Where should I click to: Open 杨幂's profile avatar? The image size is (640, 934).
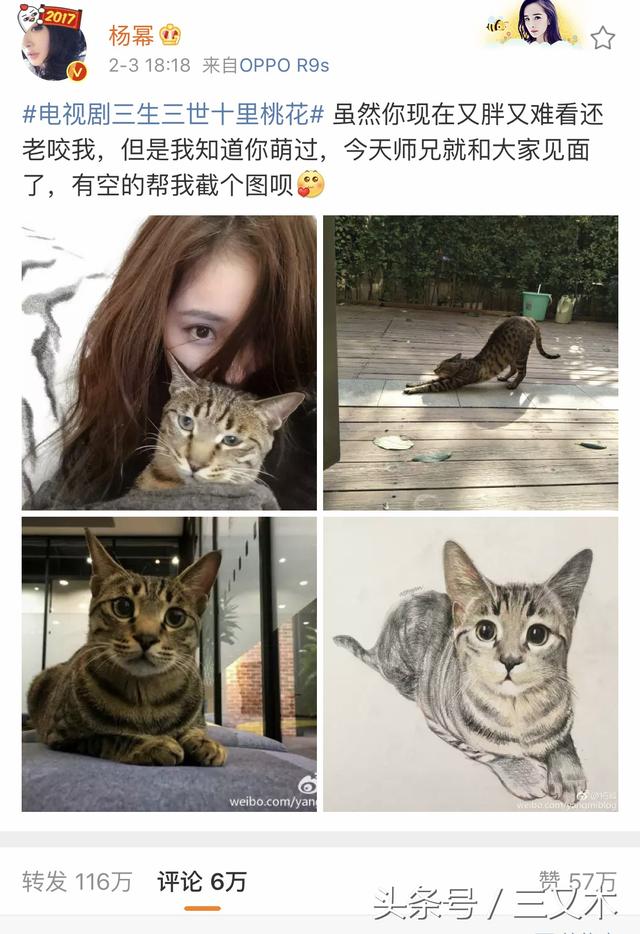click(54, 45)
